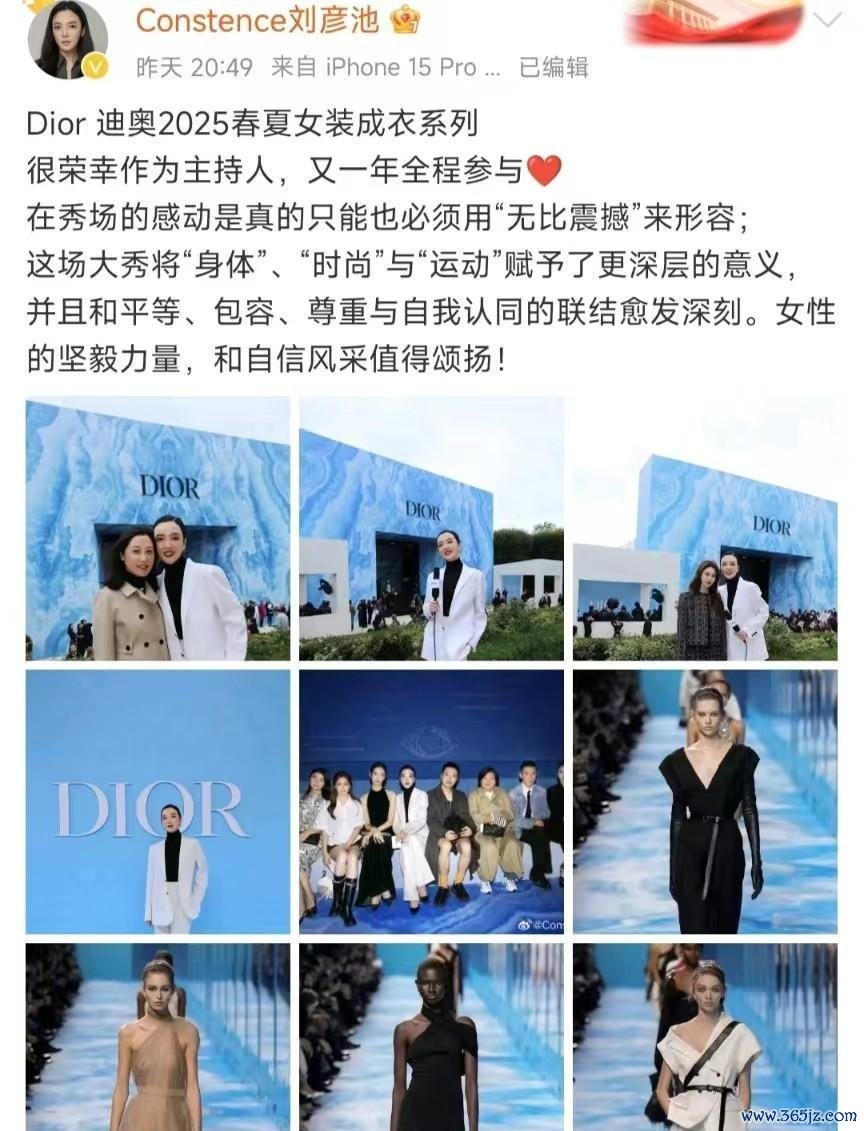Open photo of host holding microphone outside venue
This screenshot has width=864, height=1131.
coord(431,529)
